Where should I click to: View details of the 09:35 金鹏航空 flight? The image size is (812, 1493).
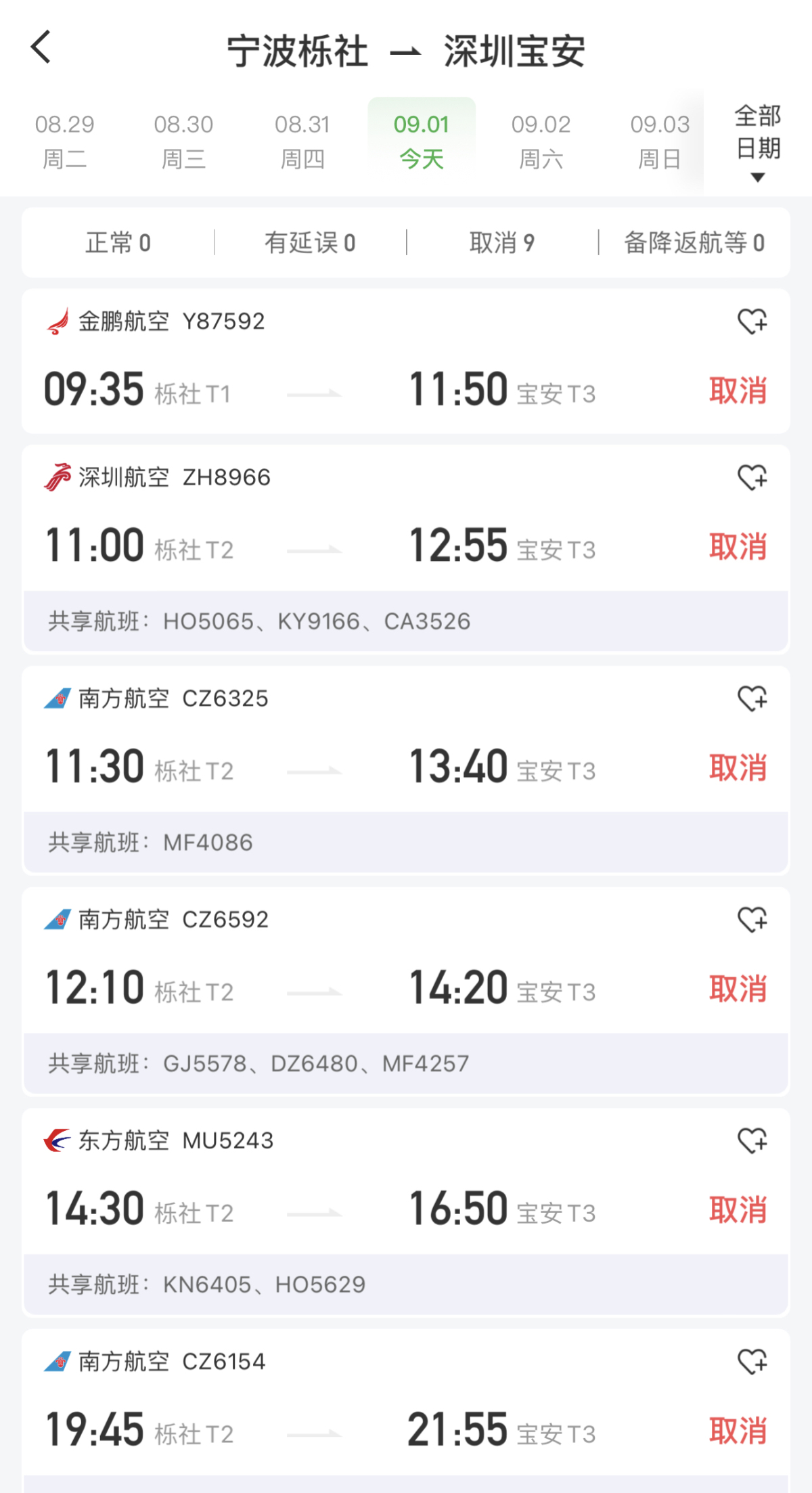coord(406,361)
